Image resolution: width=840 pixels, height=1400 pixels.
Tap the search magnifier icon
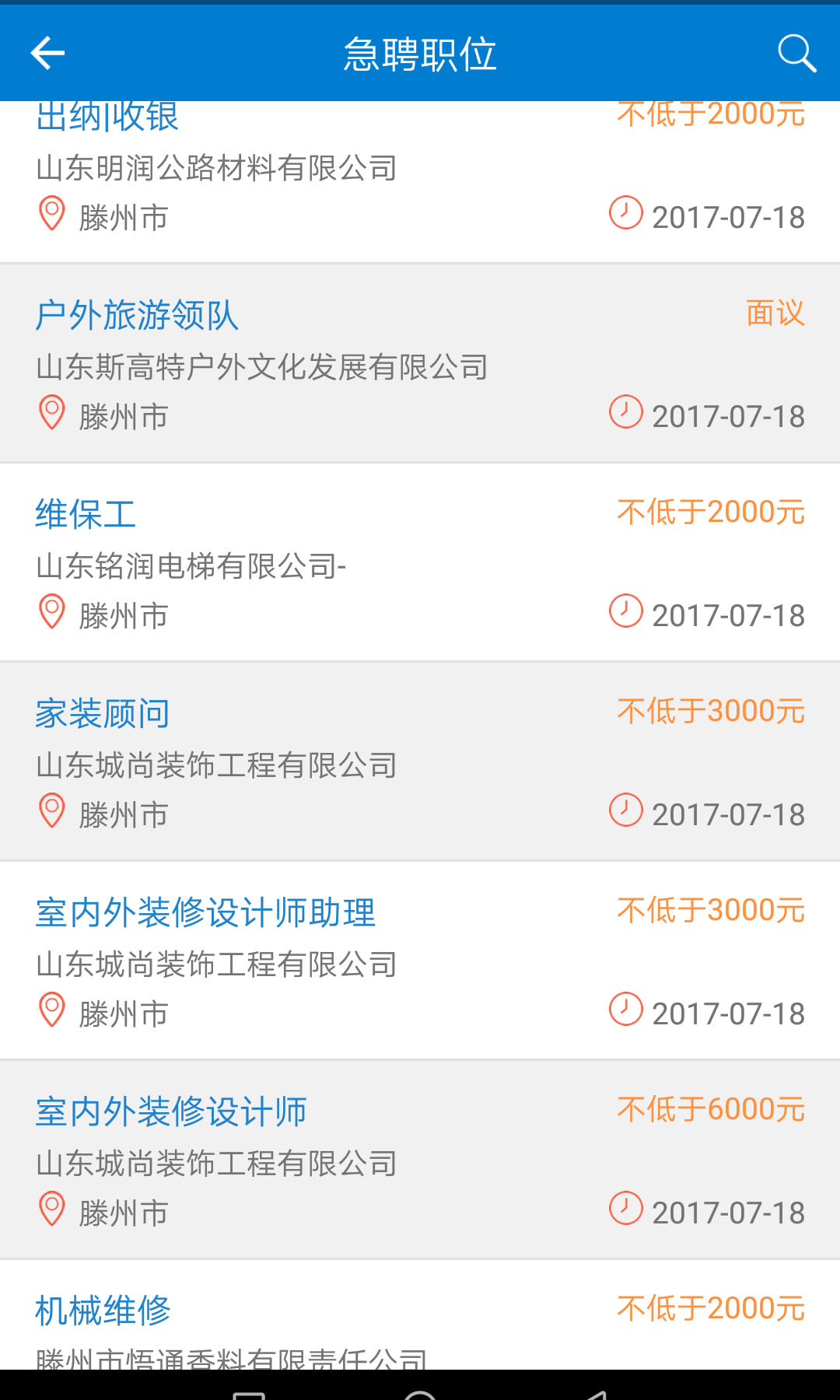pos(795,53)
